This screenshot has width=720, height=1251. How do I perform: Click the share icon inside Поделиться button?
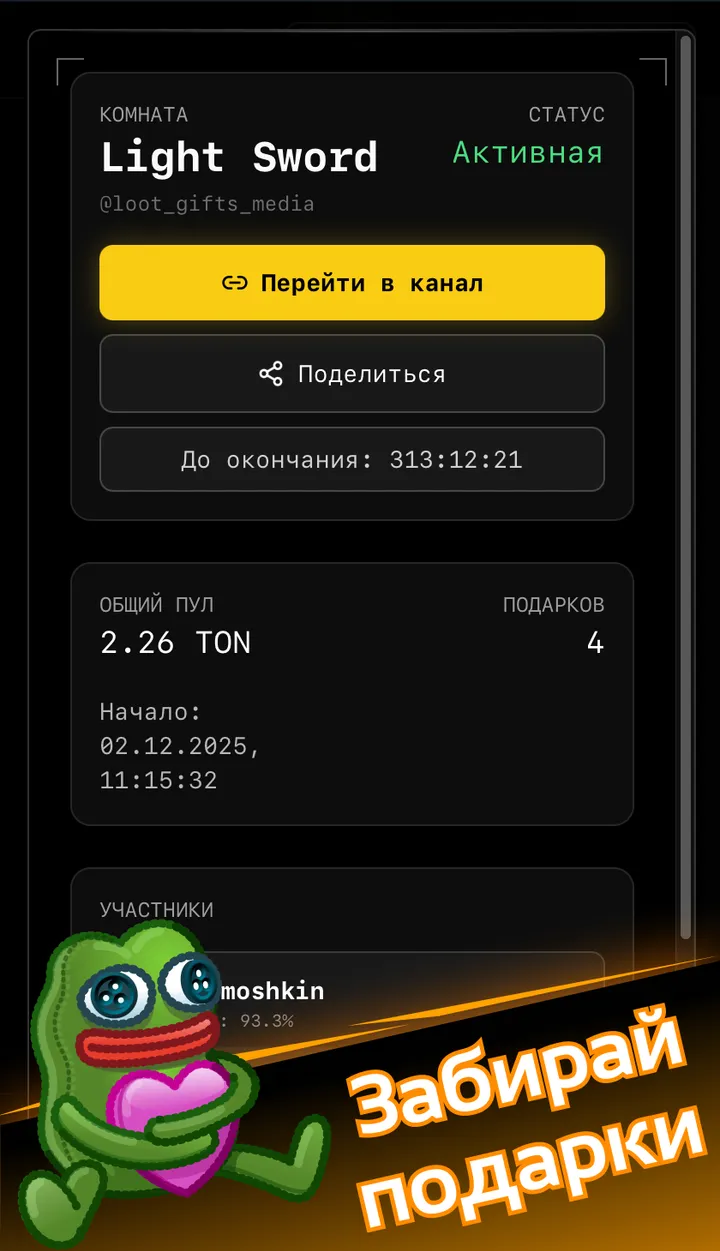tap(268, 373)
